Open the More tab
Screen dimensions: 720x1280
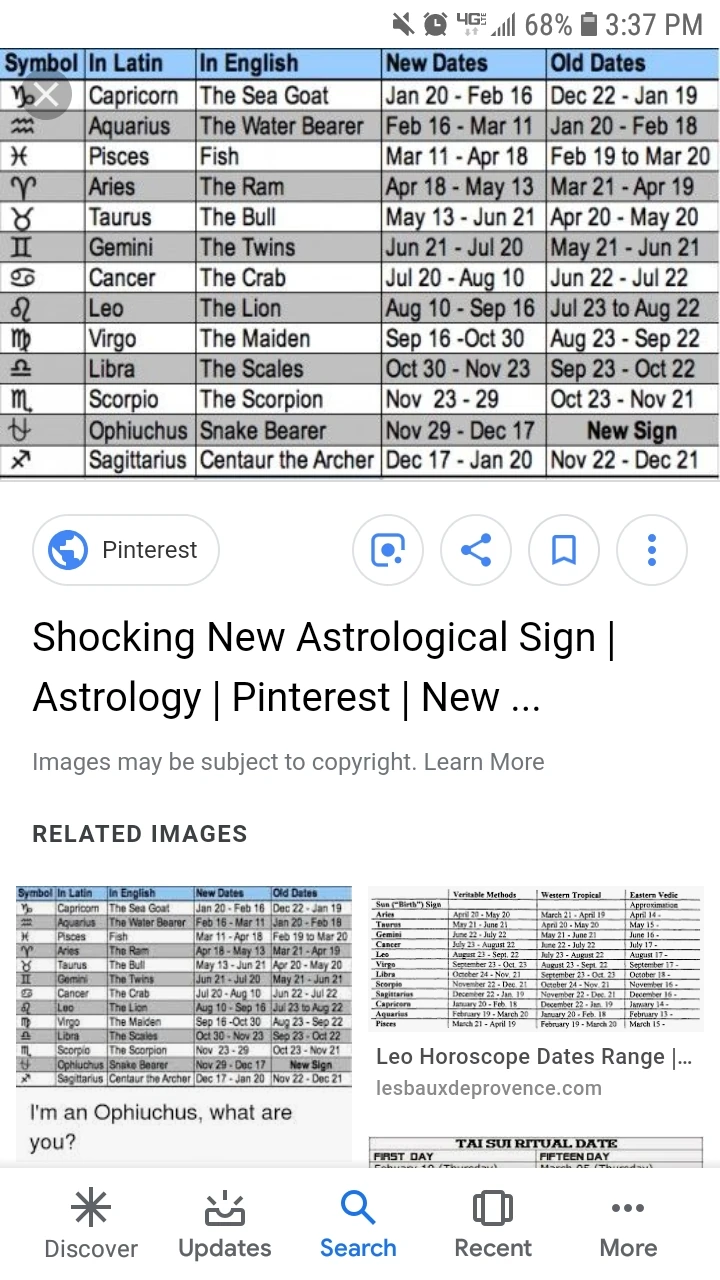click(628, 1226)
